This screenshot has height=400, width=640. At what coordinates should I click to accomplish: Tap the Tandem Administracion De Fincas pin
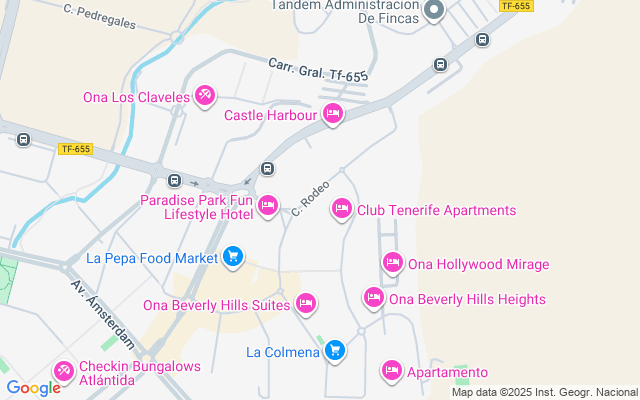434,12
